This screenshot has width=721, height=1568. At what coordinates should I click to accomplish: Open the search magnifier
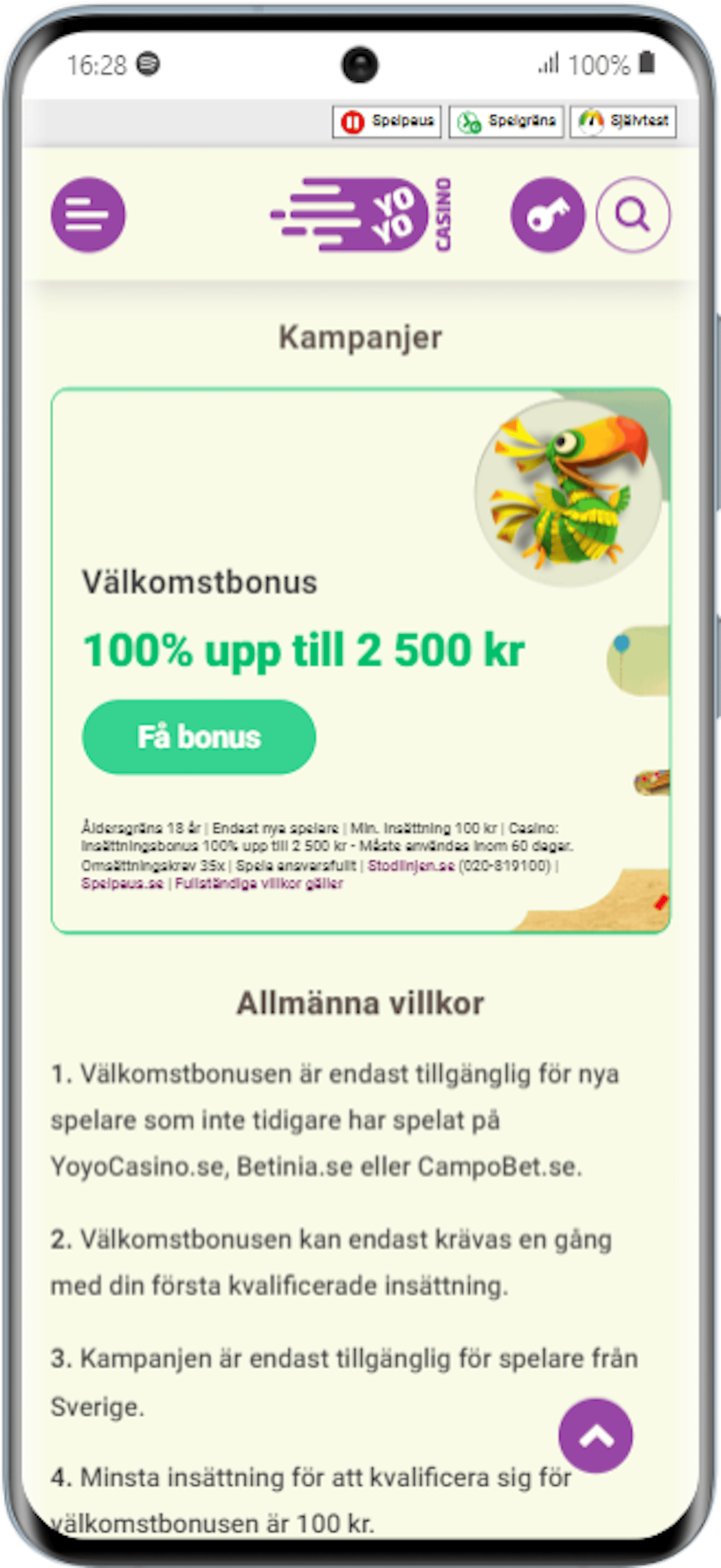(633, 215)
